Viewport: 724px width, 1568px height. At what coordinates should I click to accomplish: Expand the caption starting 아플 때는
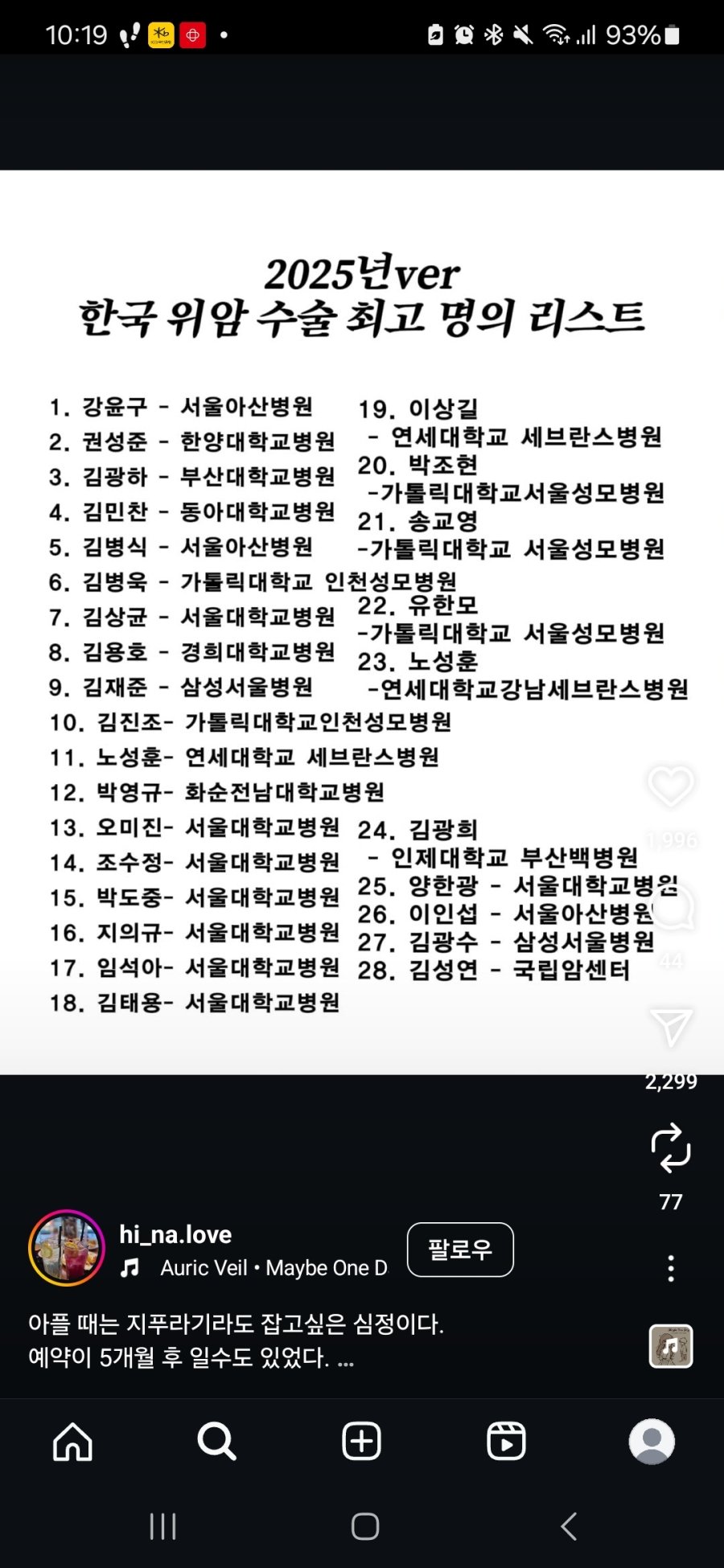(x=346, y=1359)
